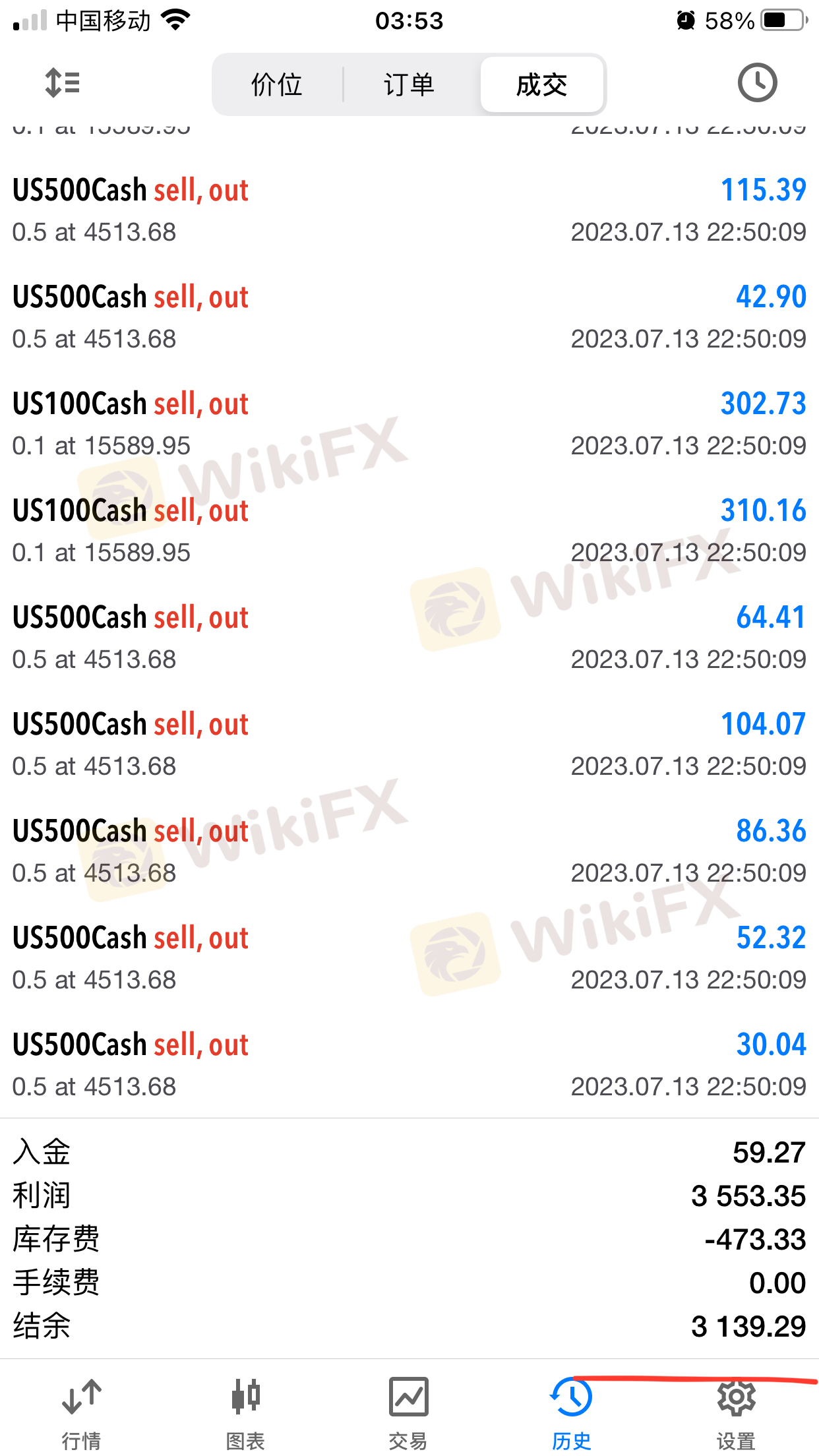View the US100Cash deal with profit 310.16
Viewport: 819px width, 1456px height.
(409, 531)
